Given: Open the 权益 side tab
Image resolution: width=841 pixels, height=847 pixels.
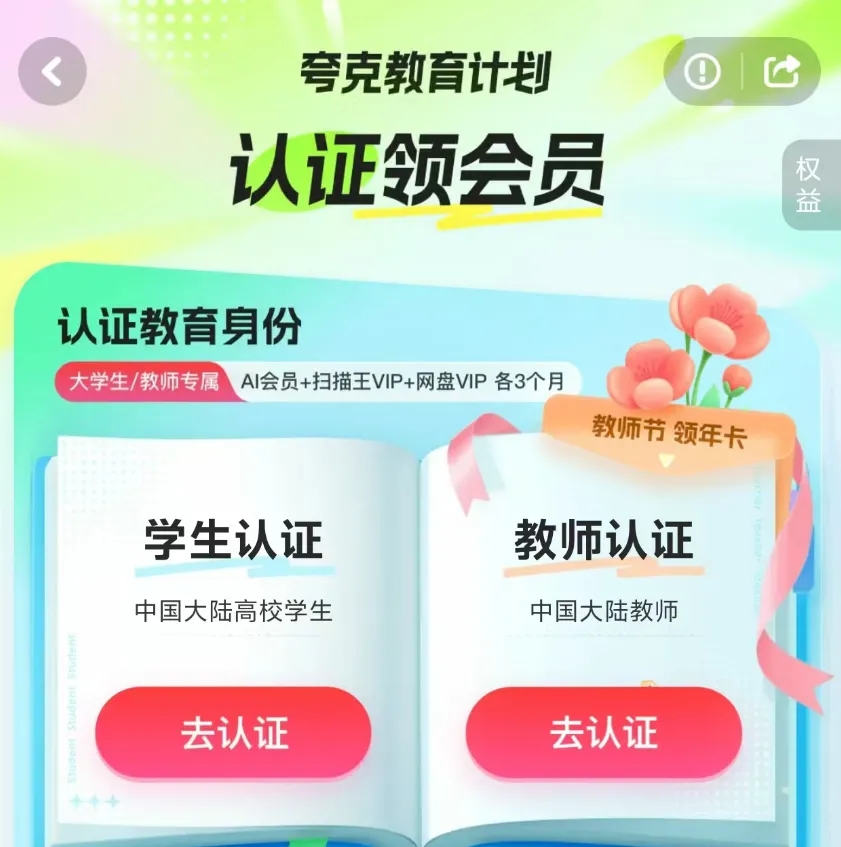Looking at the screenshot, I should pos(810,185).
